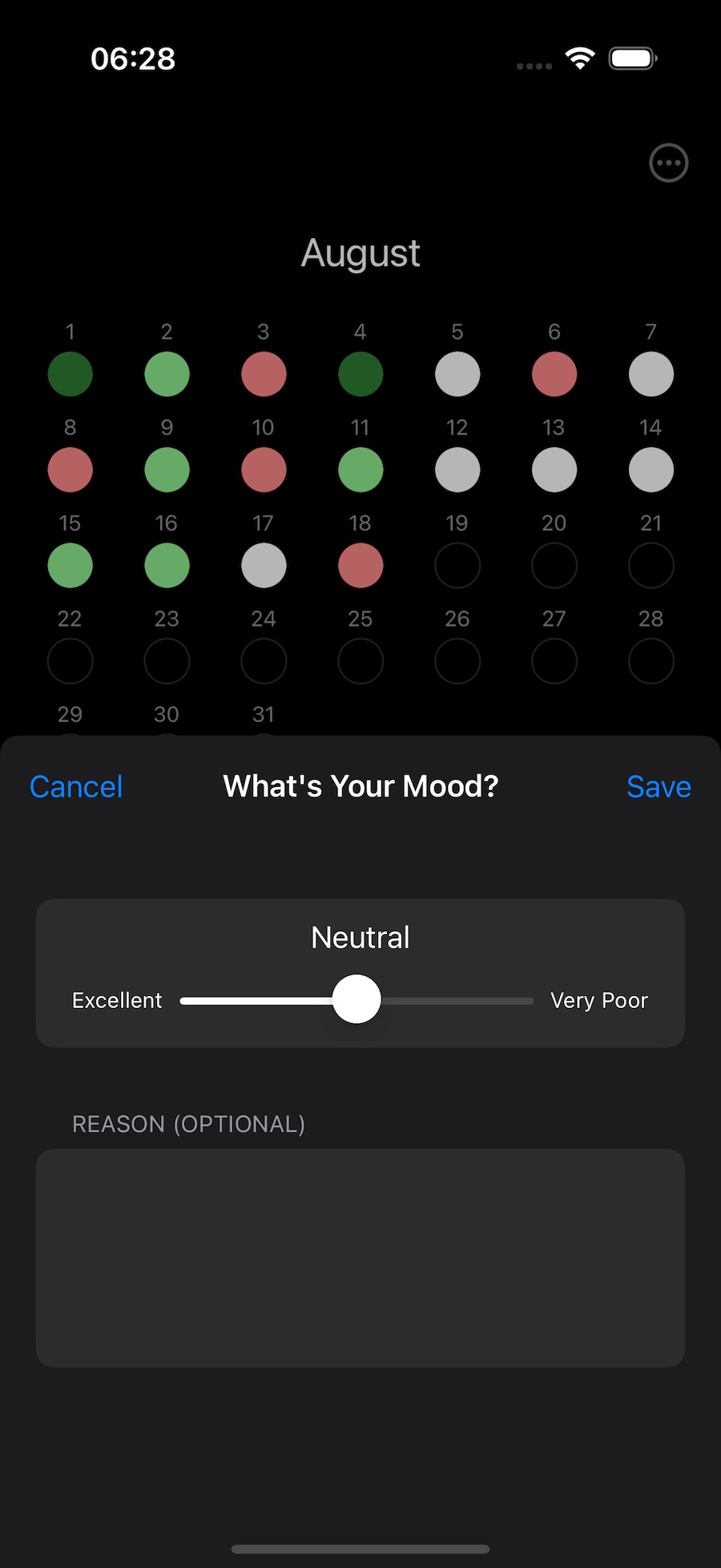The height and width of the screenshot is (1568, 721).
Task: Select the mood circle for August 6
Action: coord(554,374)
